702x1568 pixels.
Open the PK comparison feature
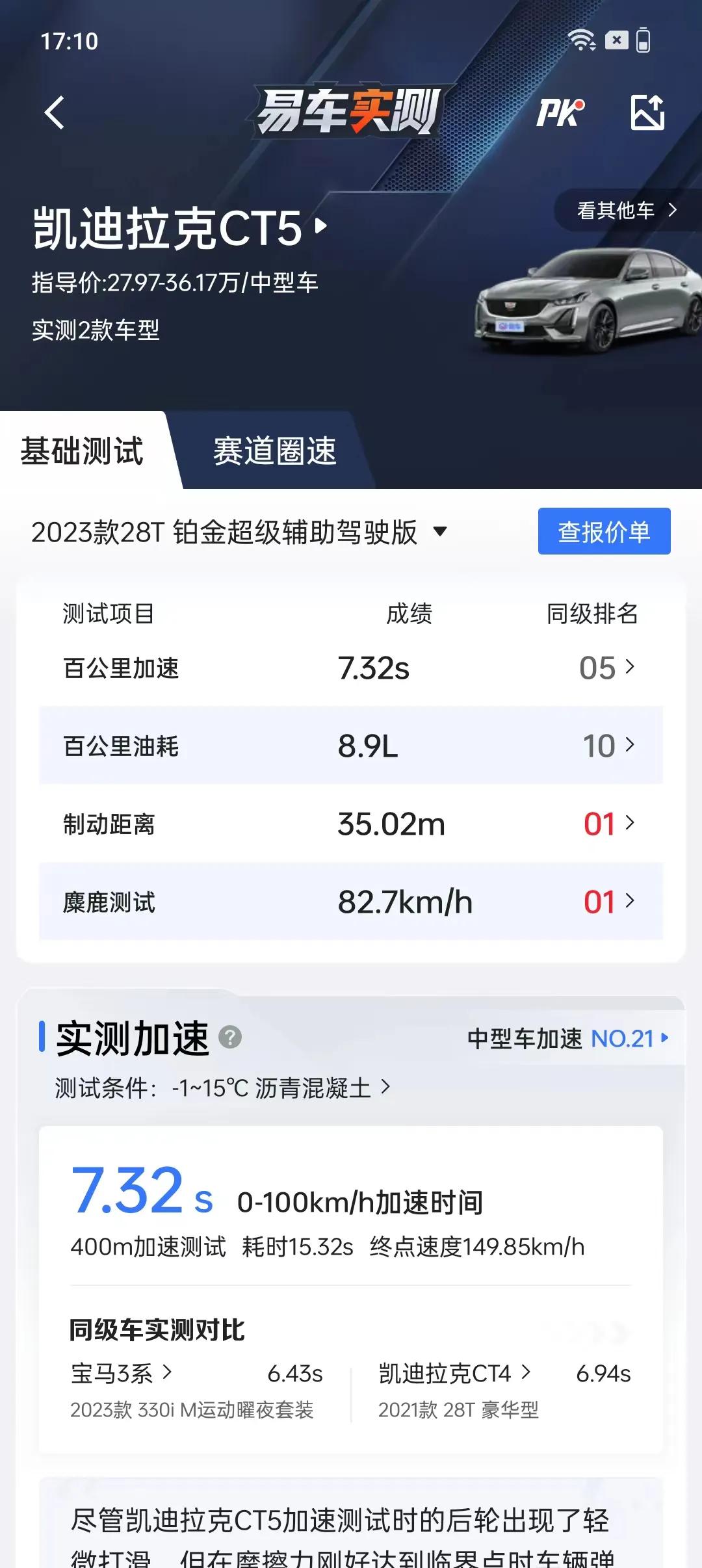(x=560, y=112)
